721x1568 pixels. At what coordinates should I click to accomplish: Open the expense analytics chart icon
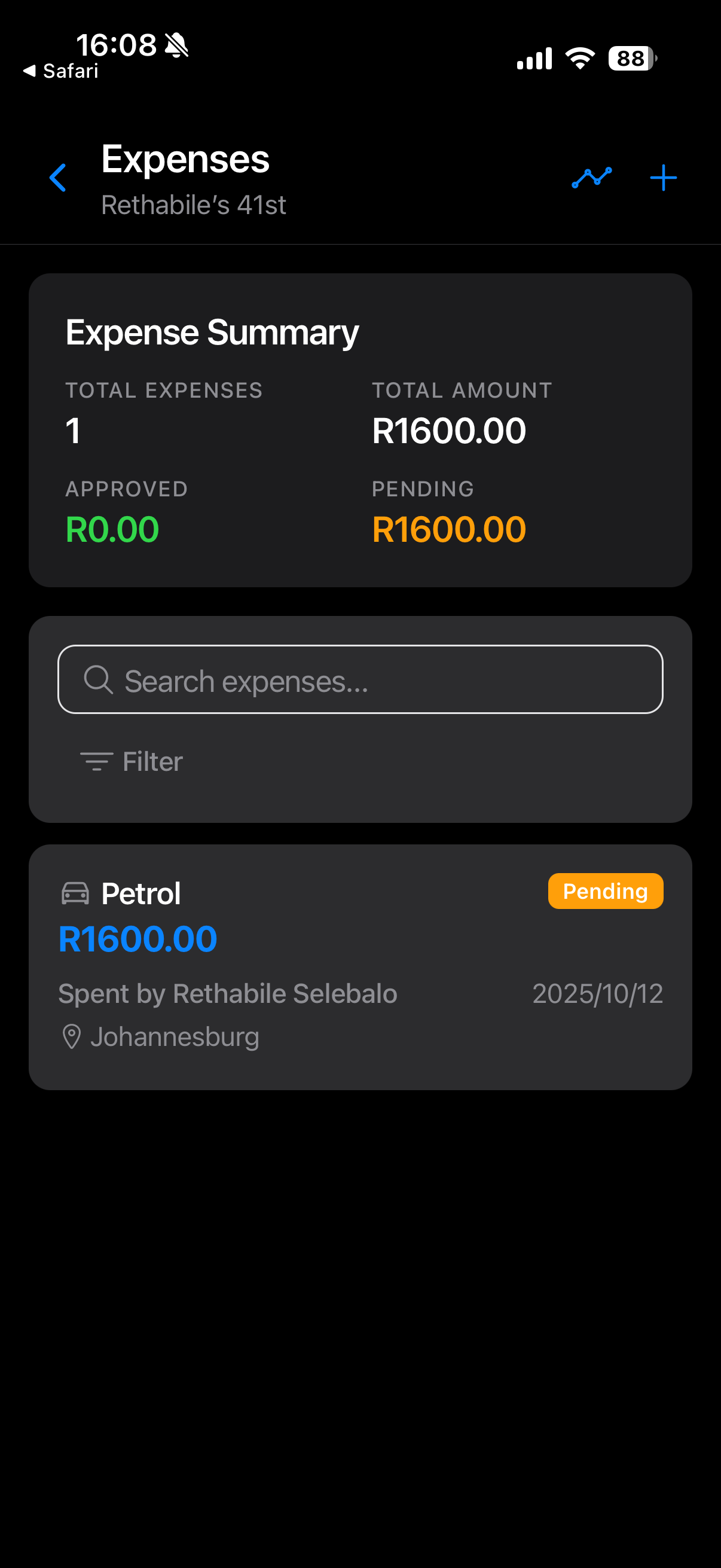coord(591,177)
